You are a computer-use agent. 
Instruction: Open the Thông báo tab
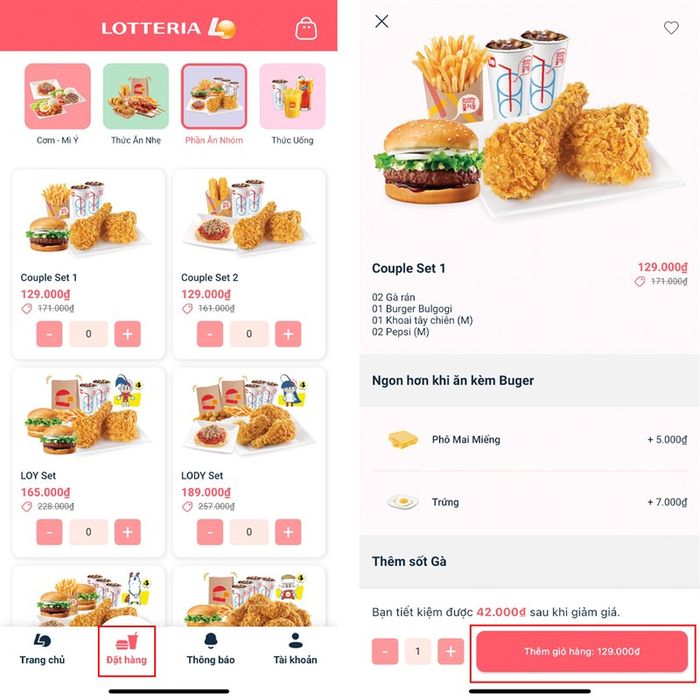pyautogui.click(x=210, y=649)
